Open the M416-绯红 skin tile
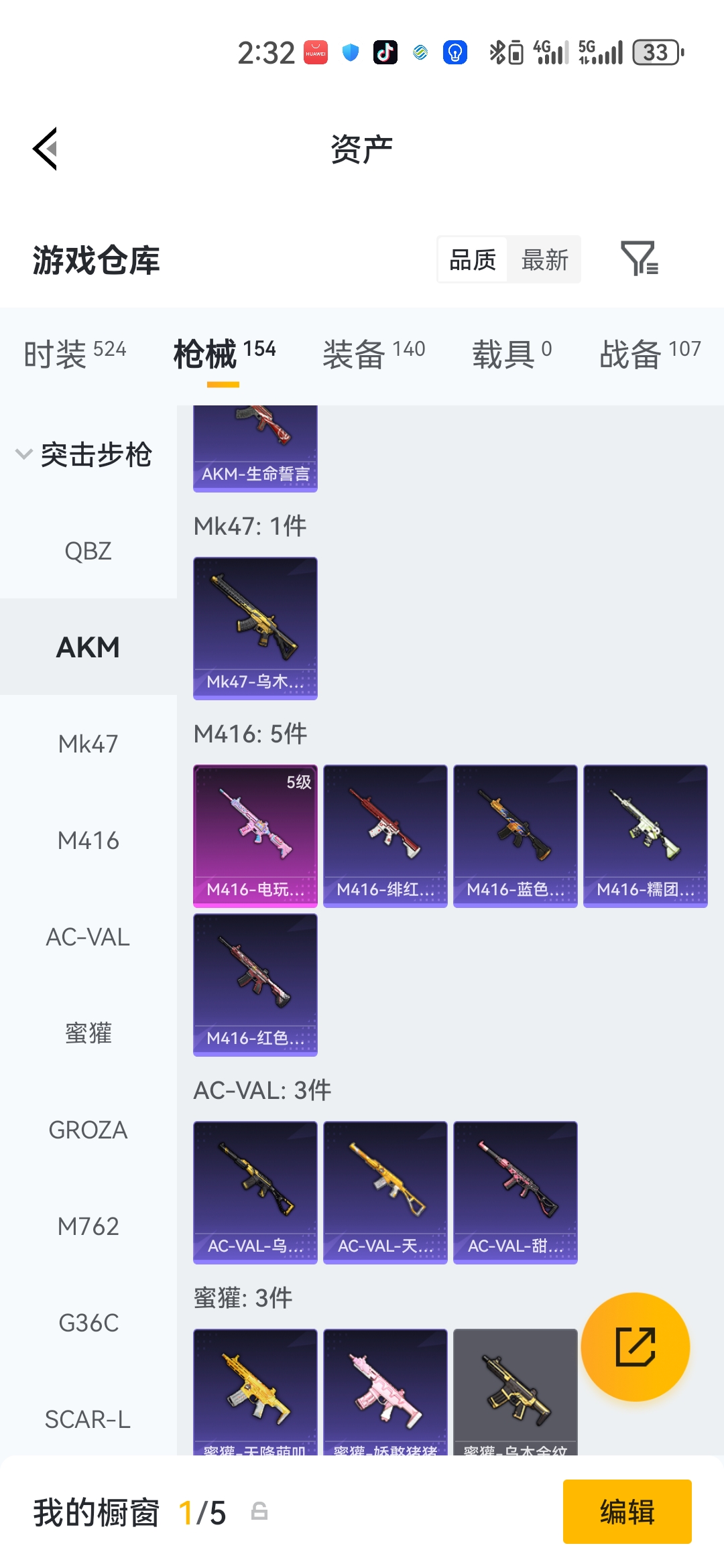Image resolution: width=724 pixels, height=1568 pixels. tap(385, 836)
